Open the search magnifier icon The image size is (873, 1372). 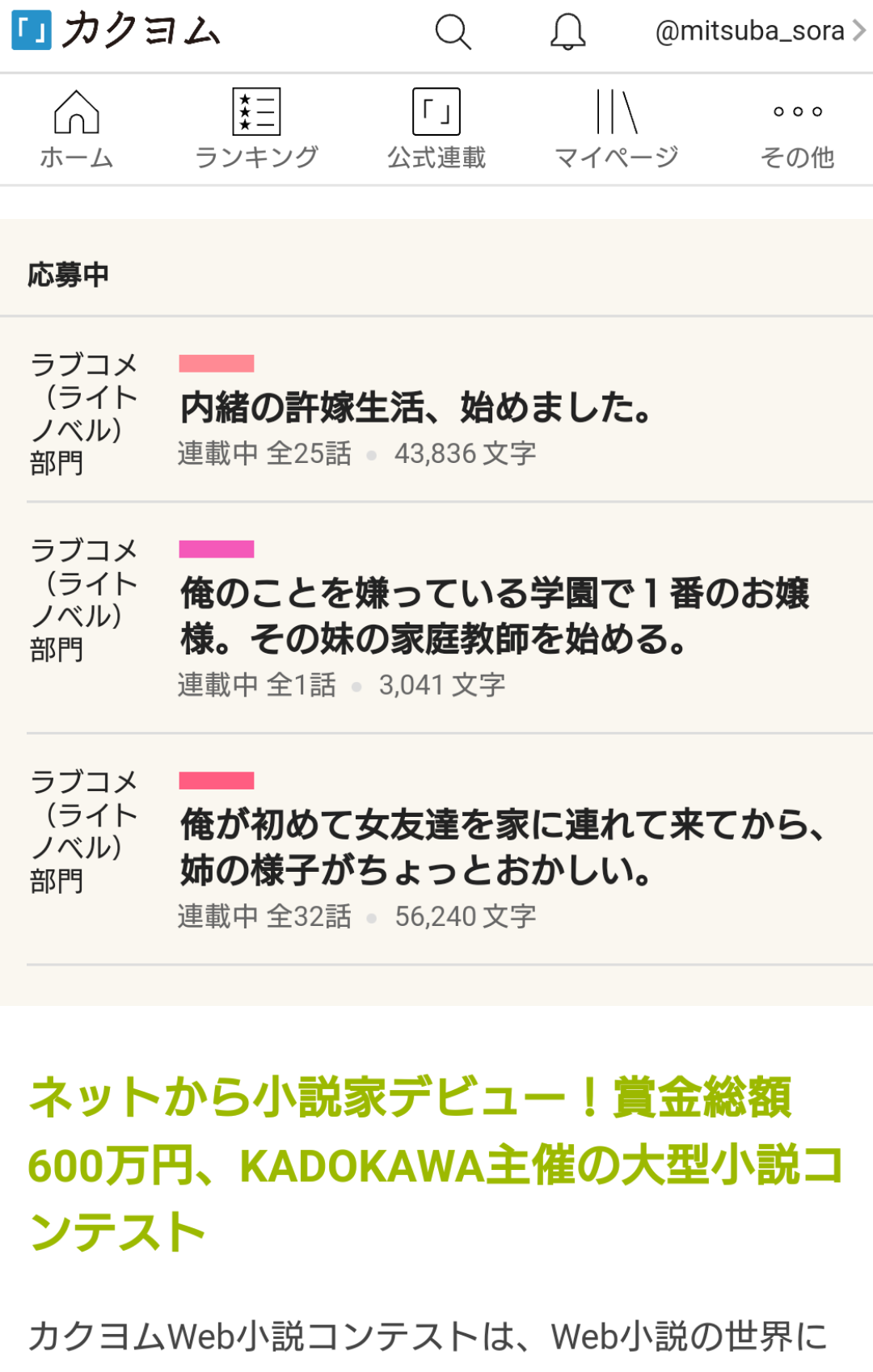(453, 32)
